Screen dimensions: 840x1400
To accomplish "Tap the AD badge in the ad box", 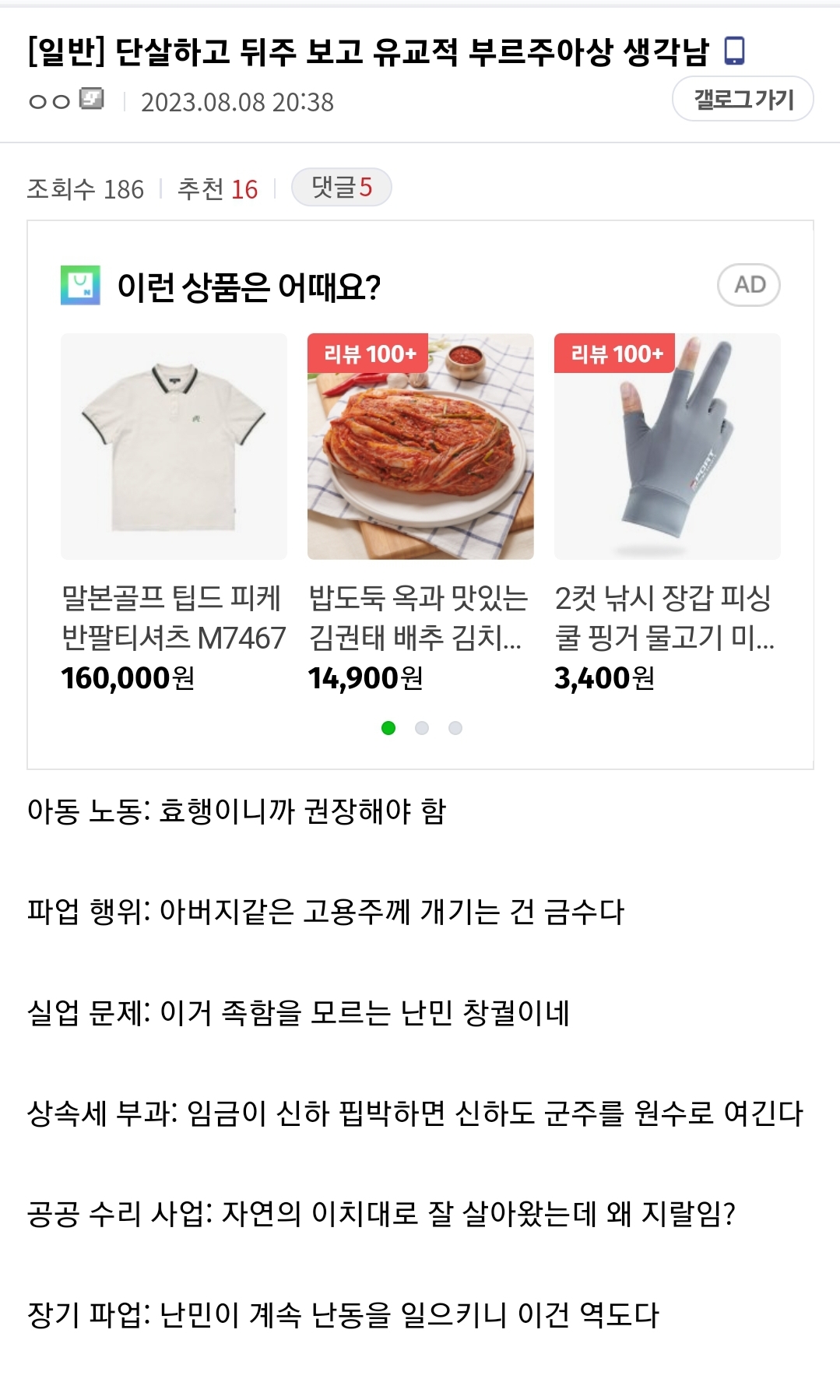I will (749, 285).
